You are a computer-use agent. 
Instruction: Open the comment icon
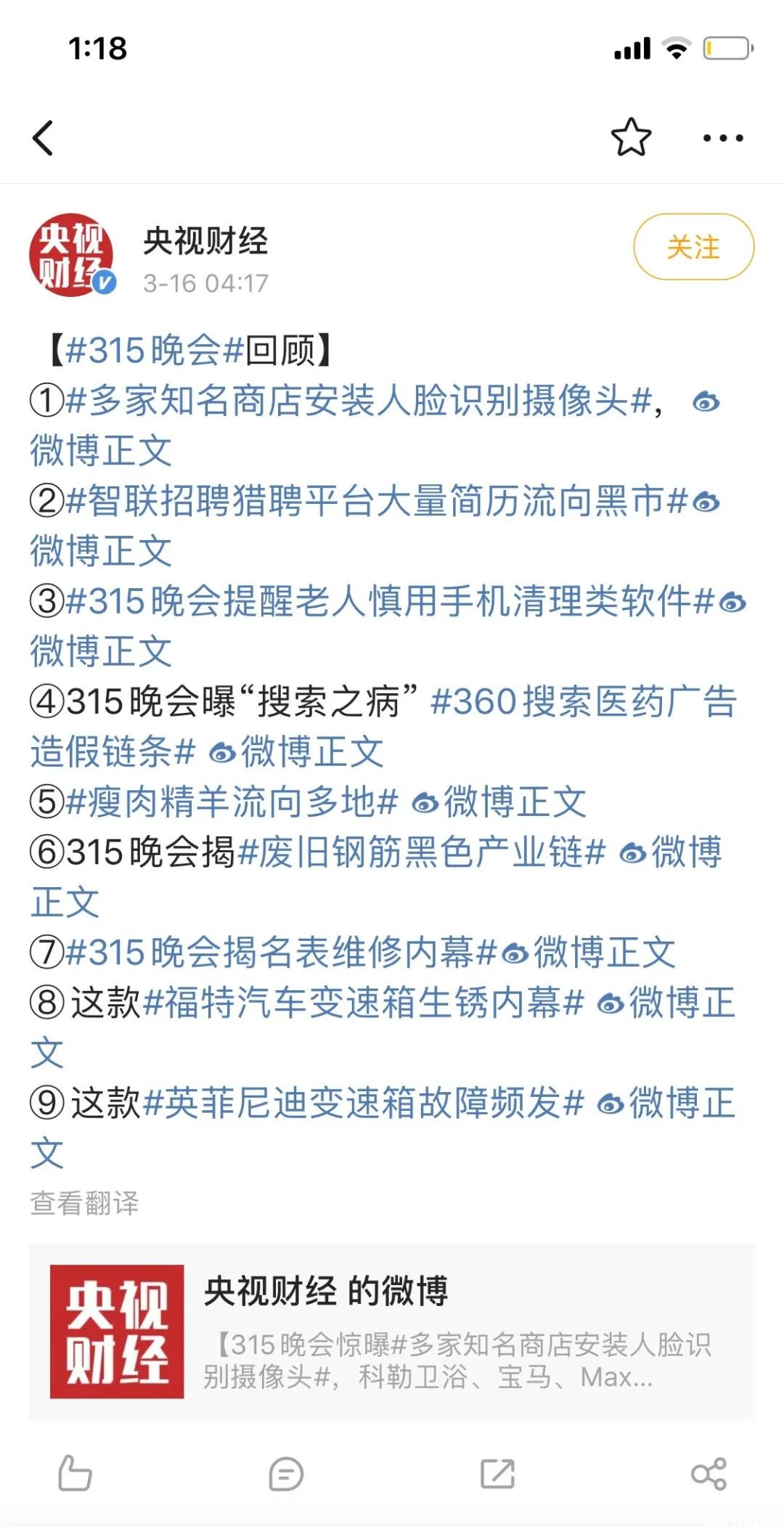[x=286, y=1474]
